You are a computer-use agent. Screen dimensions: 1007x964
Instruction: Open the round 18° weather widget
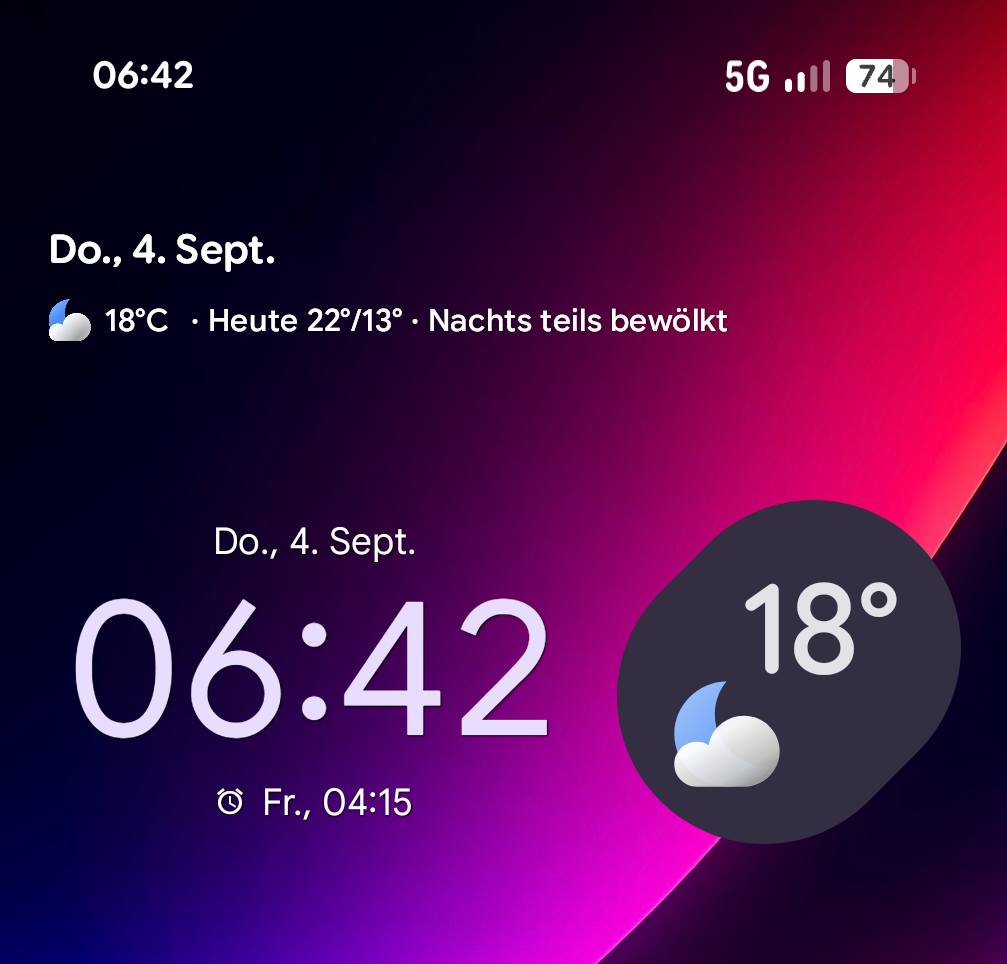coord(789,671)
